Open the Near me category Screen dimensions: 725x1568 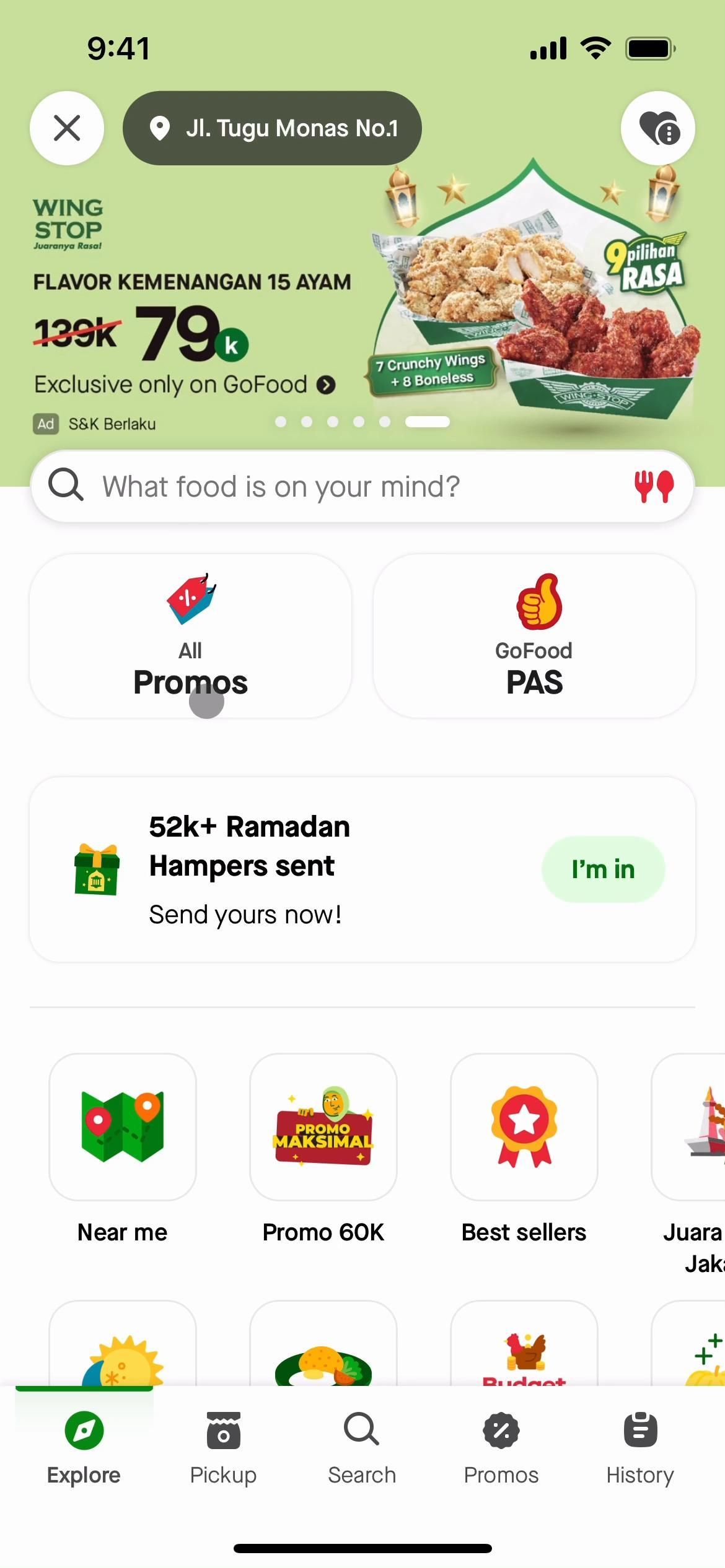[123, 1127]
